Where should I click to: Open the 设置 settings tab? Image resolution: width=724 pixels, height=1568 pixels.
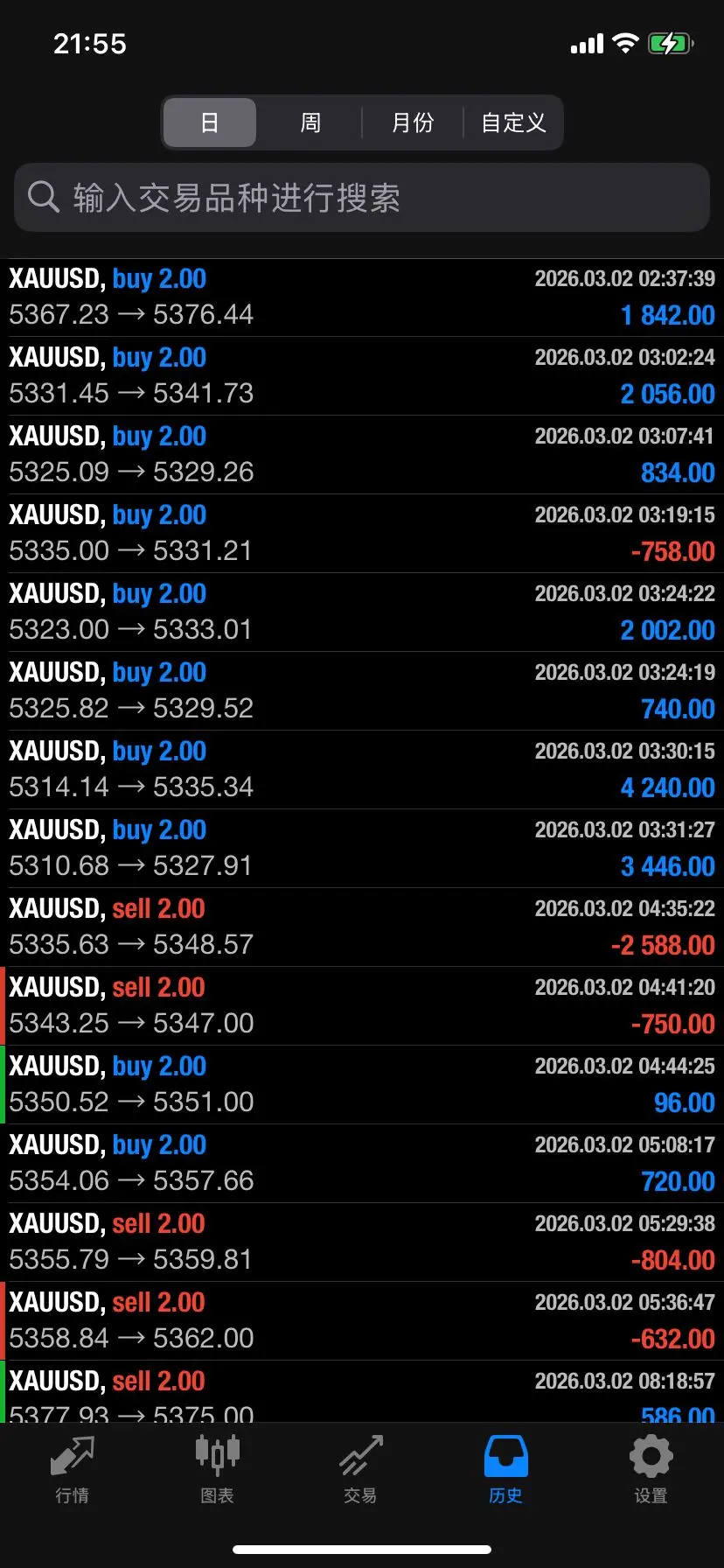pos(651,1470)
